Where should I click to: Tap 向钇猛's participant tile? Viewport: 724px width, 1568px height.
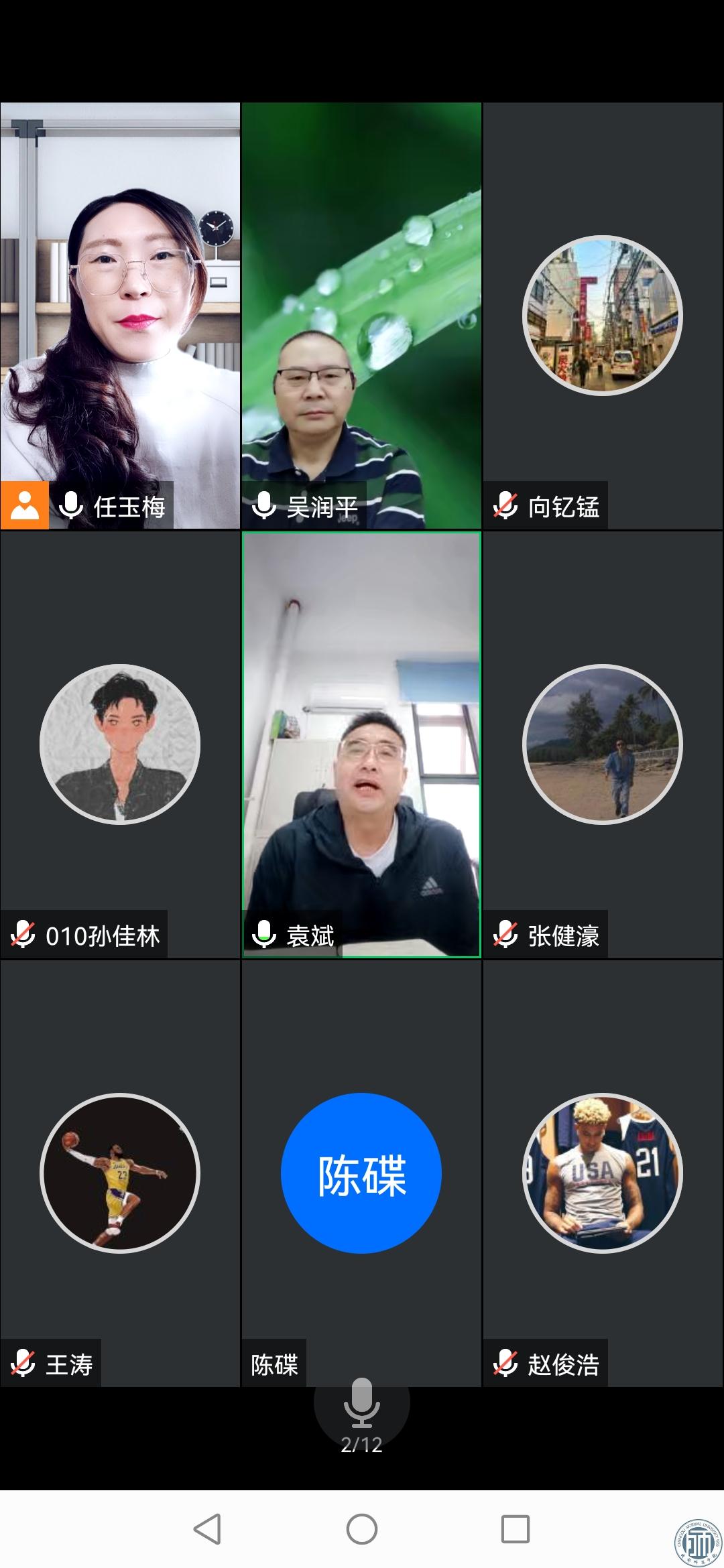603,315
